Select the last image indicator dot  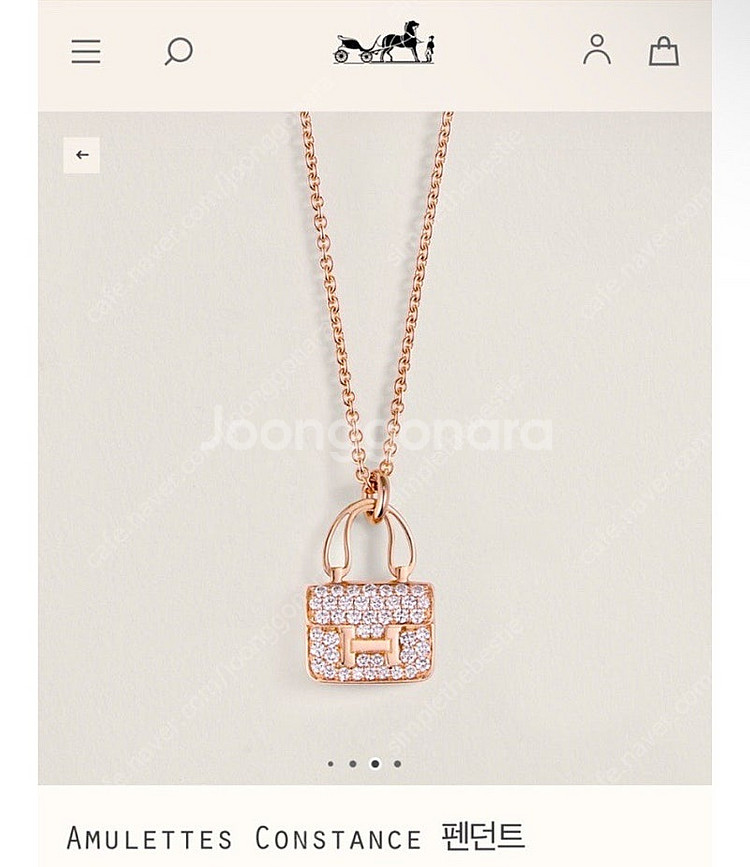[x=397, y=764]
